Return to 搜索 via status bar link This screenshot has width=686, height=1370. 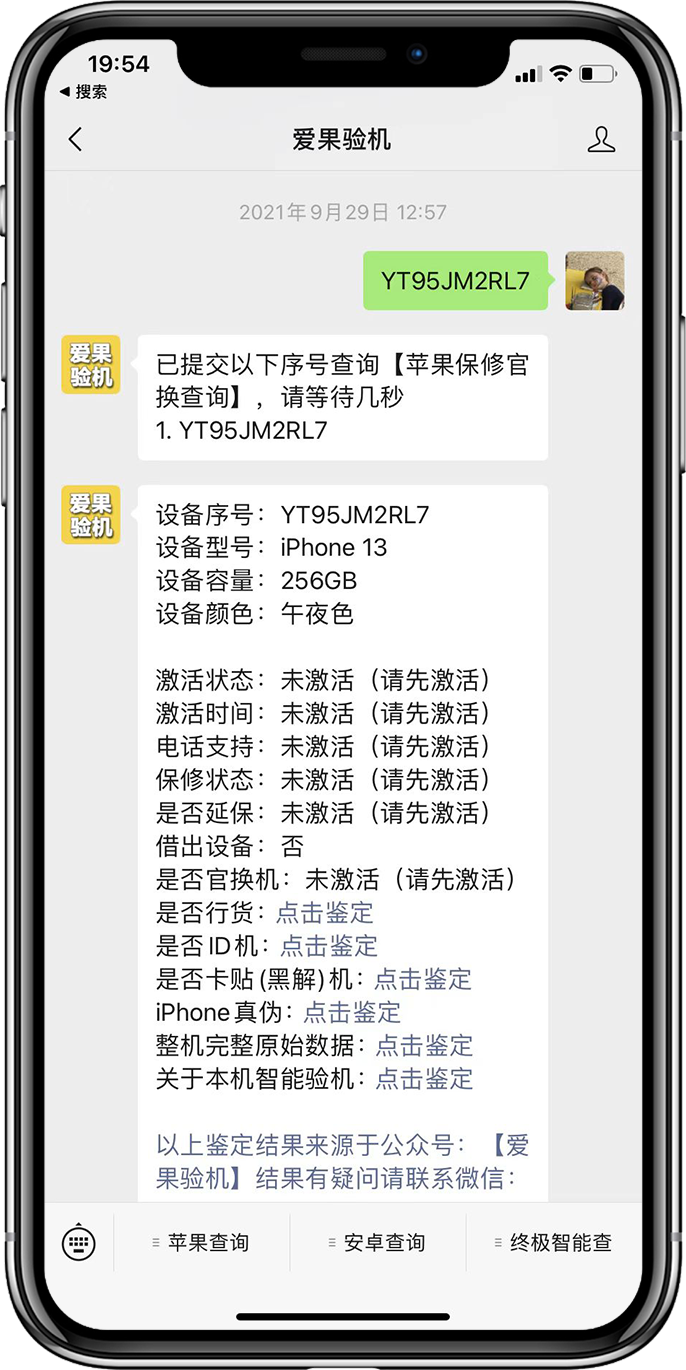point(84,92)
